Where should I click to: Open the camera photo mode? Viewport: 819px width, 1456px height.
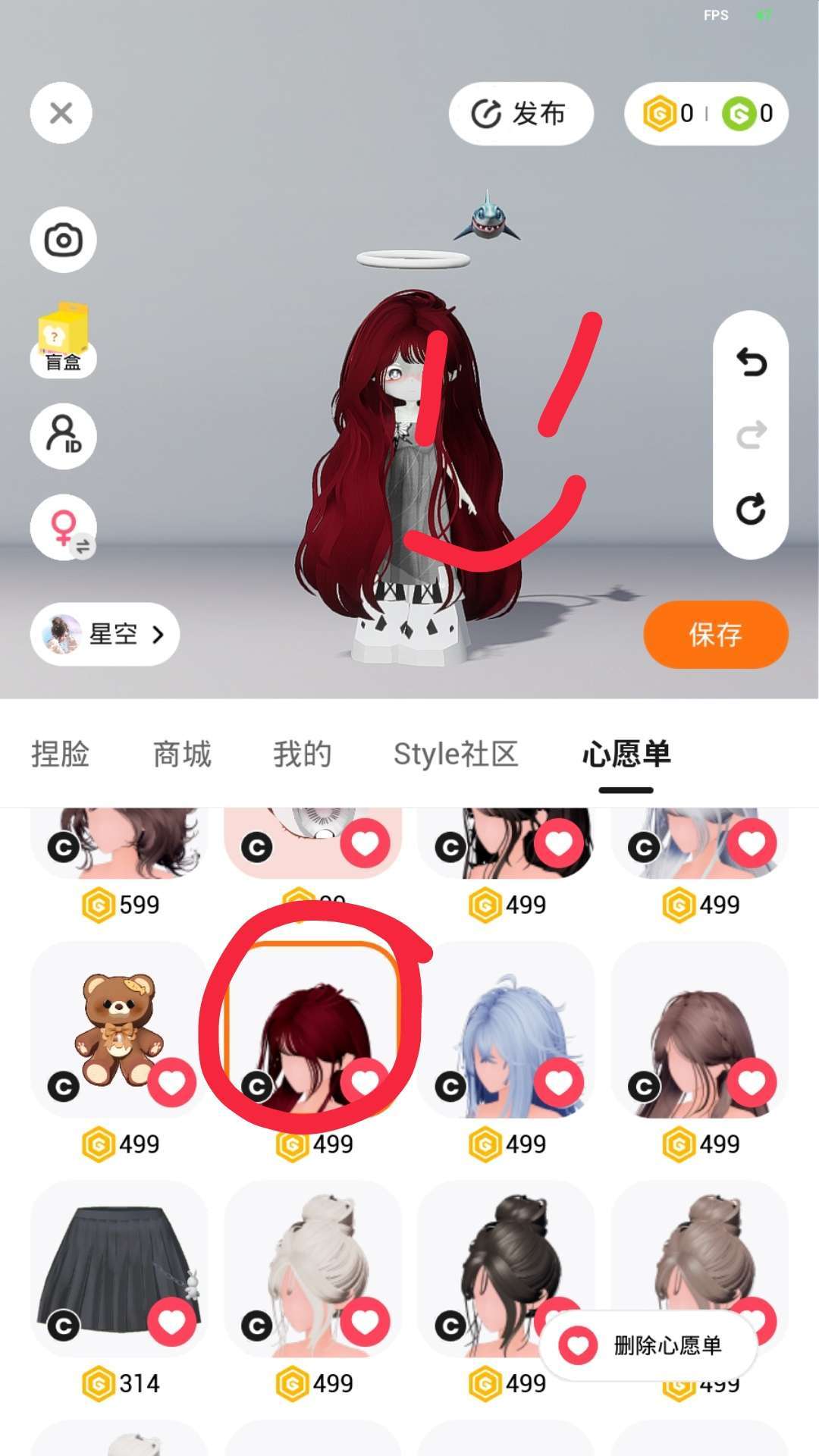coord(63,240)
